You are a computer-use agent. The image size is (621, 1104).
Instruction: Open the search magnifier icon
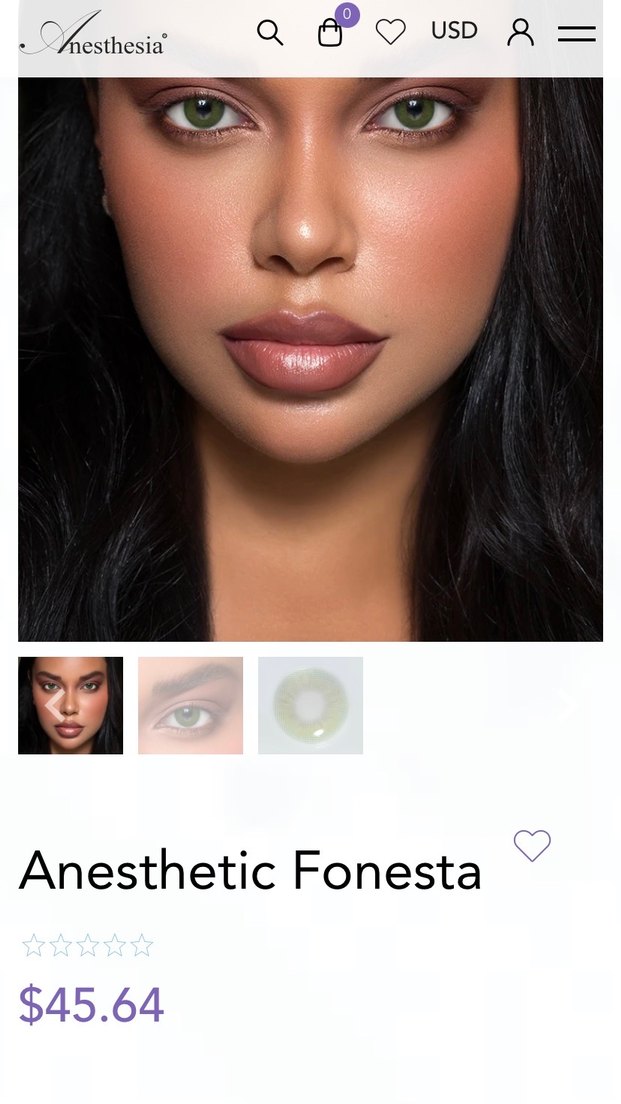[x=270, y=33]
